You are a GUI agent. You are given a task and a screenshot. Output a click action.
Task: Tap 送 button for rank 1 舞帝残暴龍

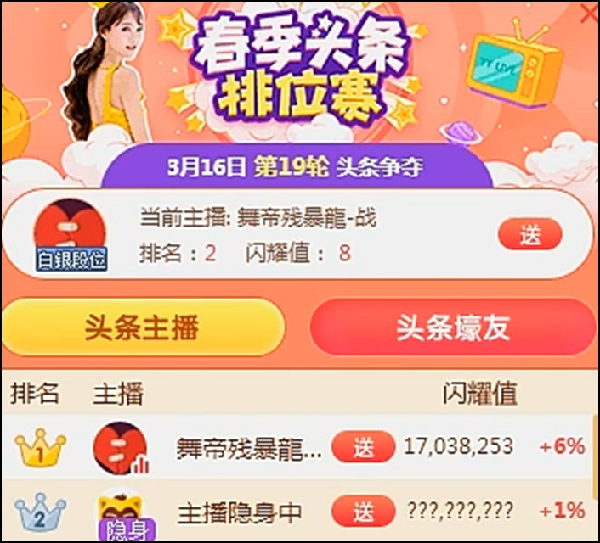point(362,446)
